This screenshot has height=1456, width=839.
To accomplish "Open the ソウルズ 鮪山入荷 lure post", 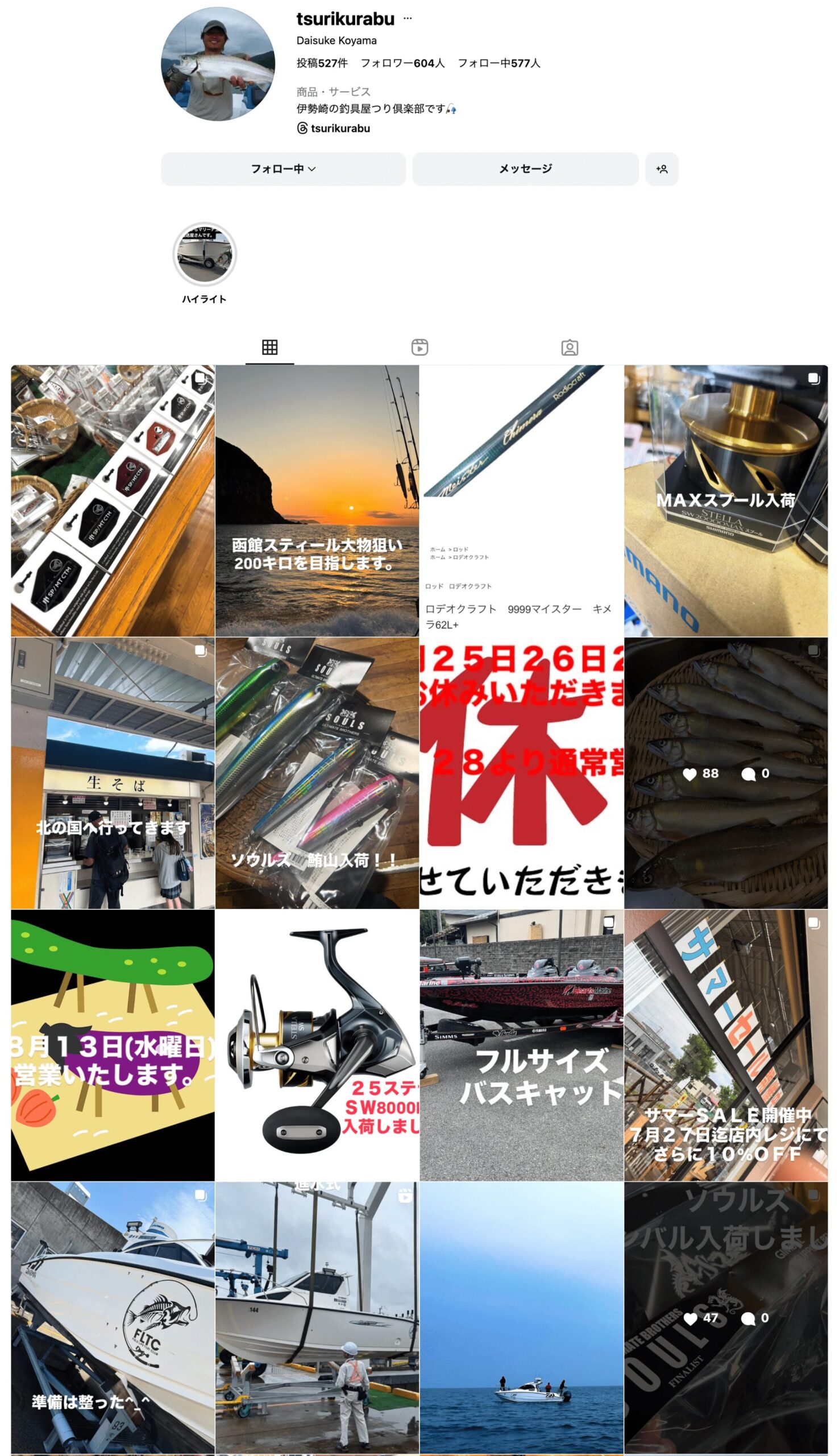I will tap(317, 773).
